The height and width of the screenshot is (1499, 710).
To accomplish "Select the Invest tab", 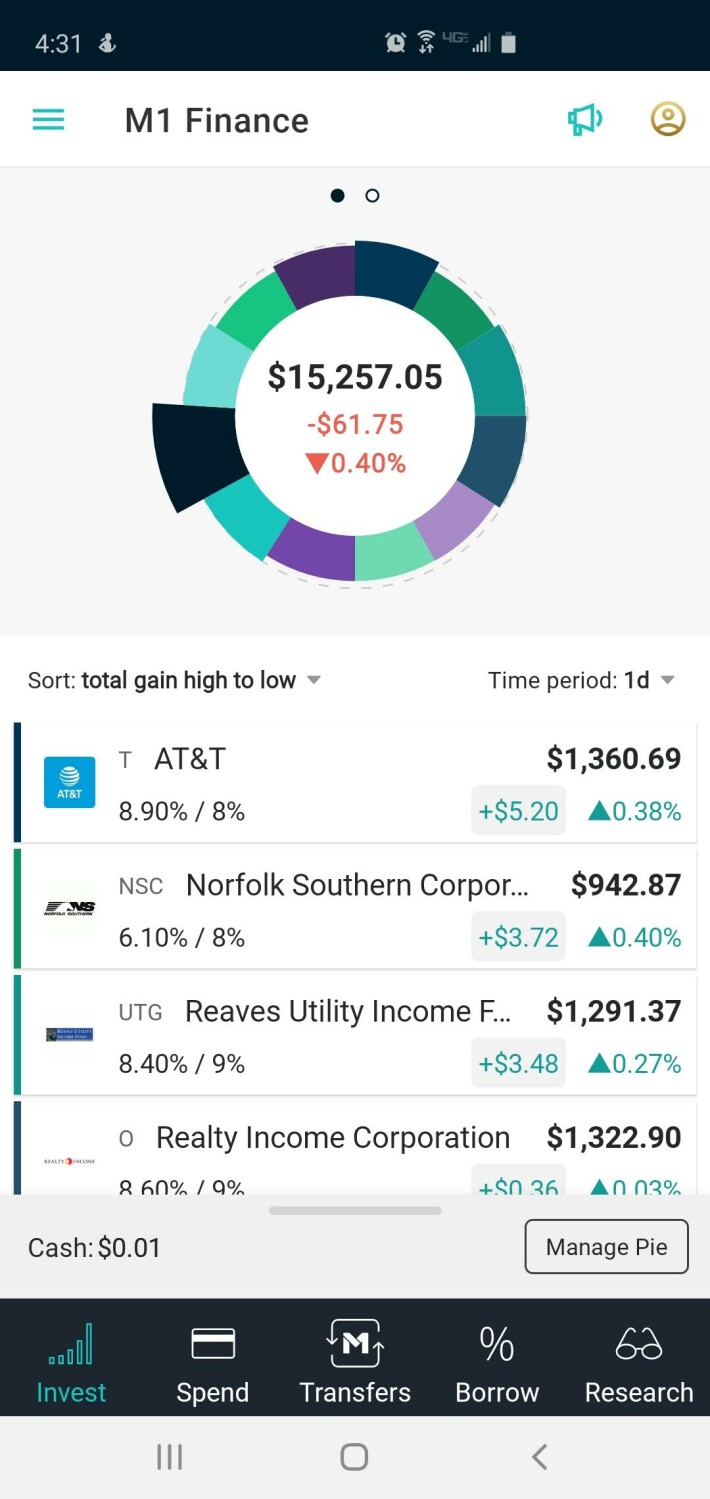I will coord(71,1362).
